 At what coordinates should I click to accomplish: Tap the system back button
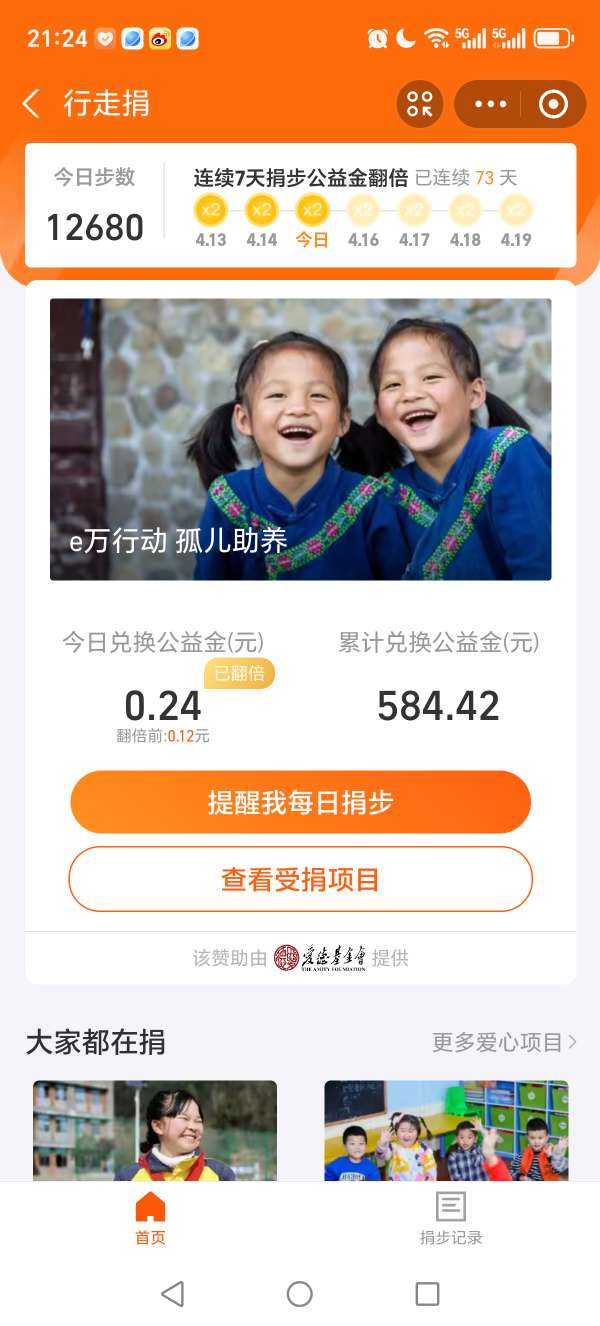[x=172, y=1294]
